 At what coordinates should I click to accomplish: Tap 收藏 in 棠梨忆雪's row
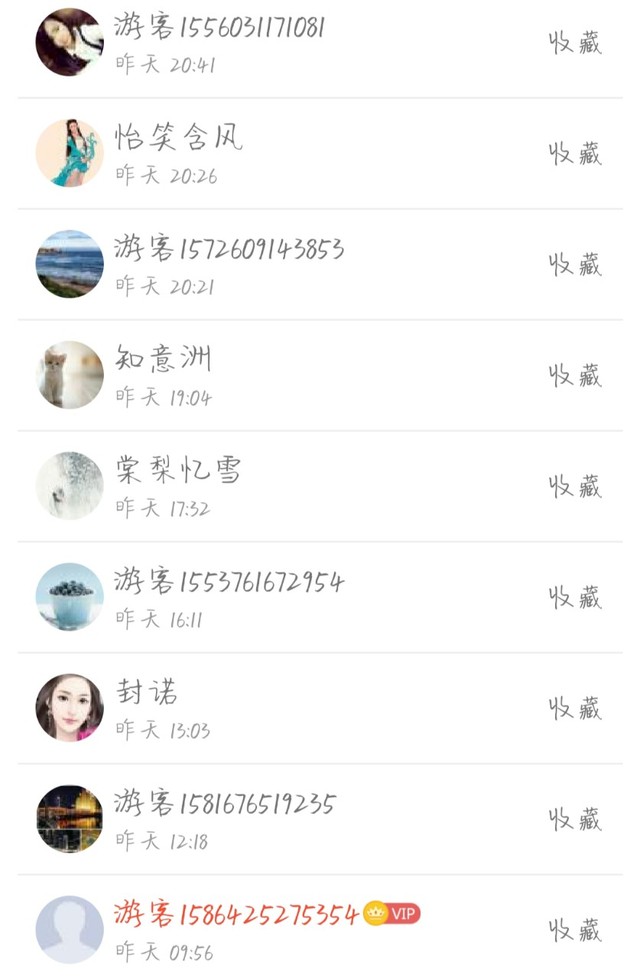[x=575, y=486]
